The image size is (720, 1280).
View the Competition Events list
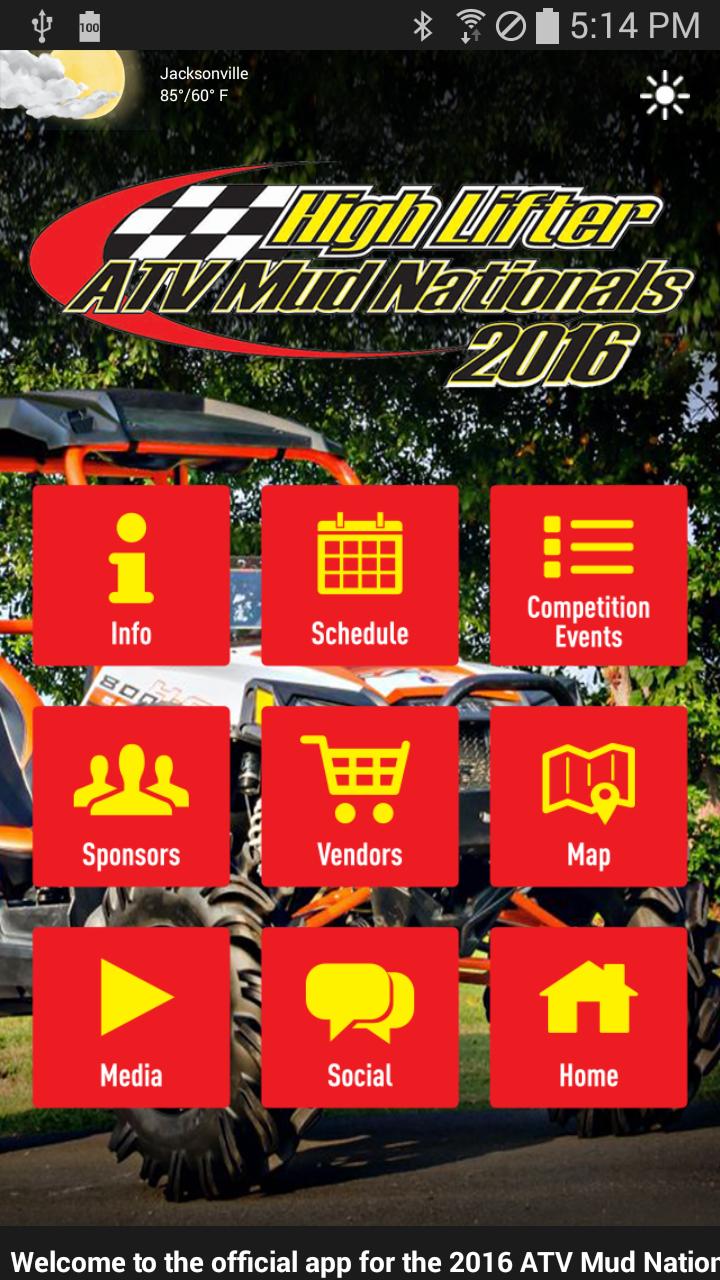pyautogui.click(x=588, y=575)
